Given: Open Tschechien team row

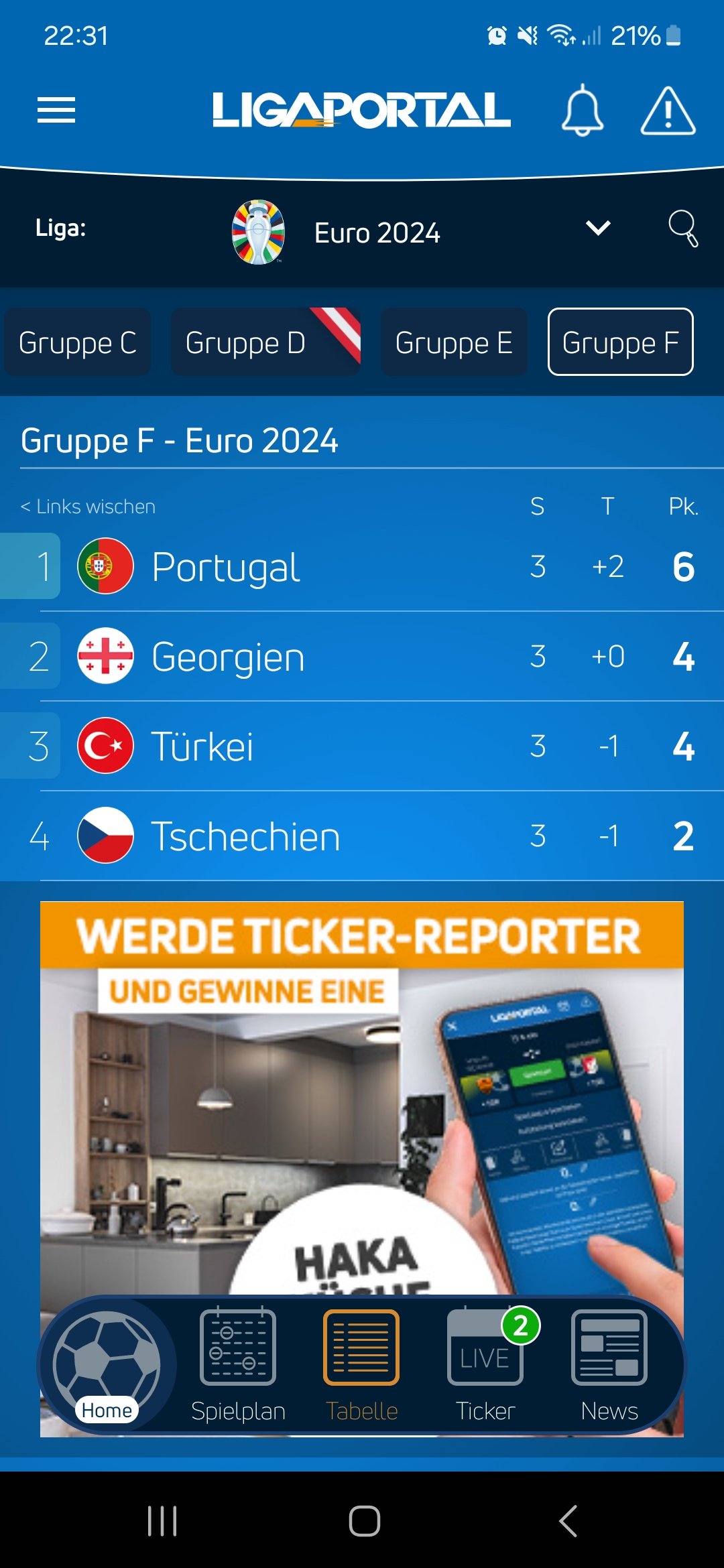Looking at the screenshot, I should coord(362,836).
